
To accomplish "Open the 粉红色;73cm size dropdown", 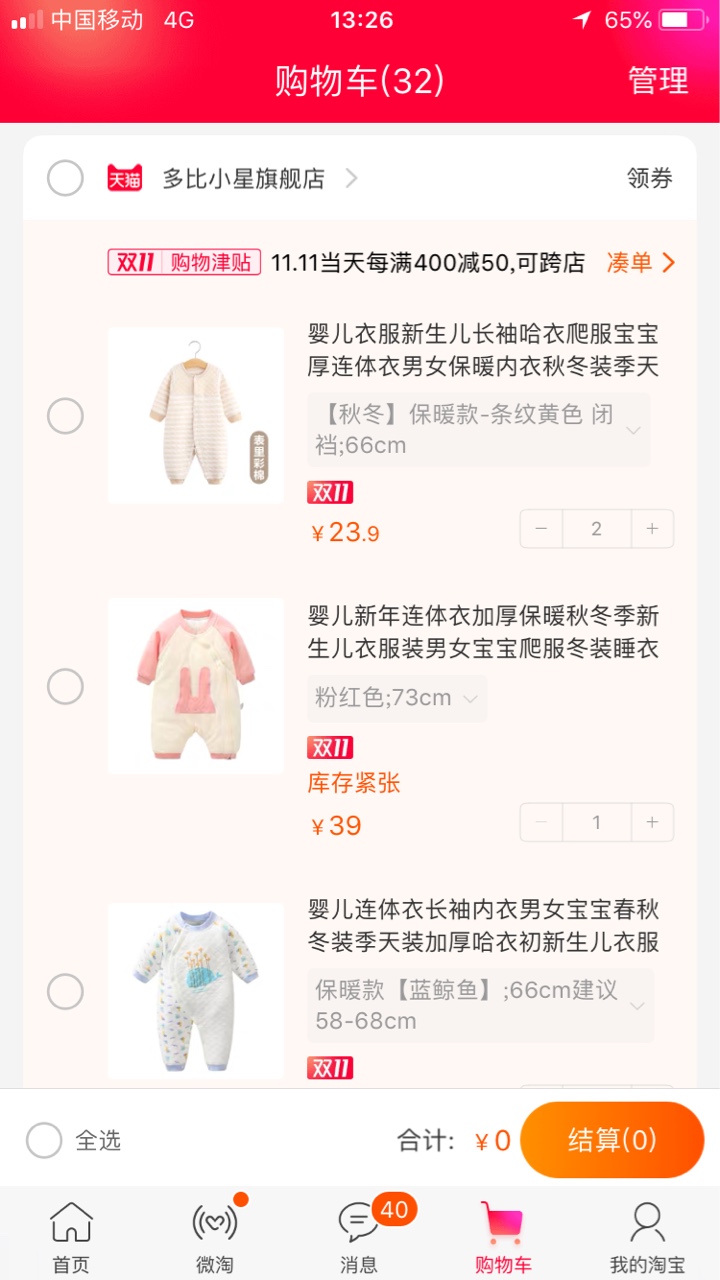I will pyautogui.click(x=397, y=698).
